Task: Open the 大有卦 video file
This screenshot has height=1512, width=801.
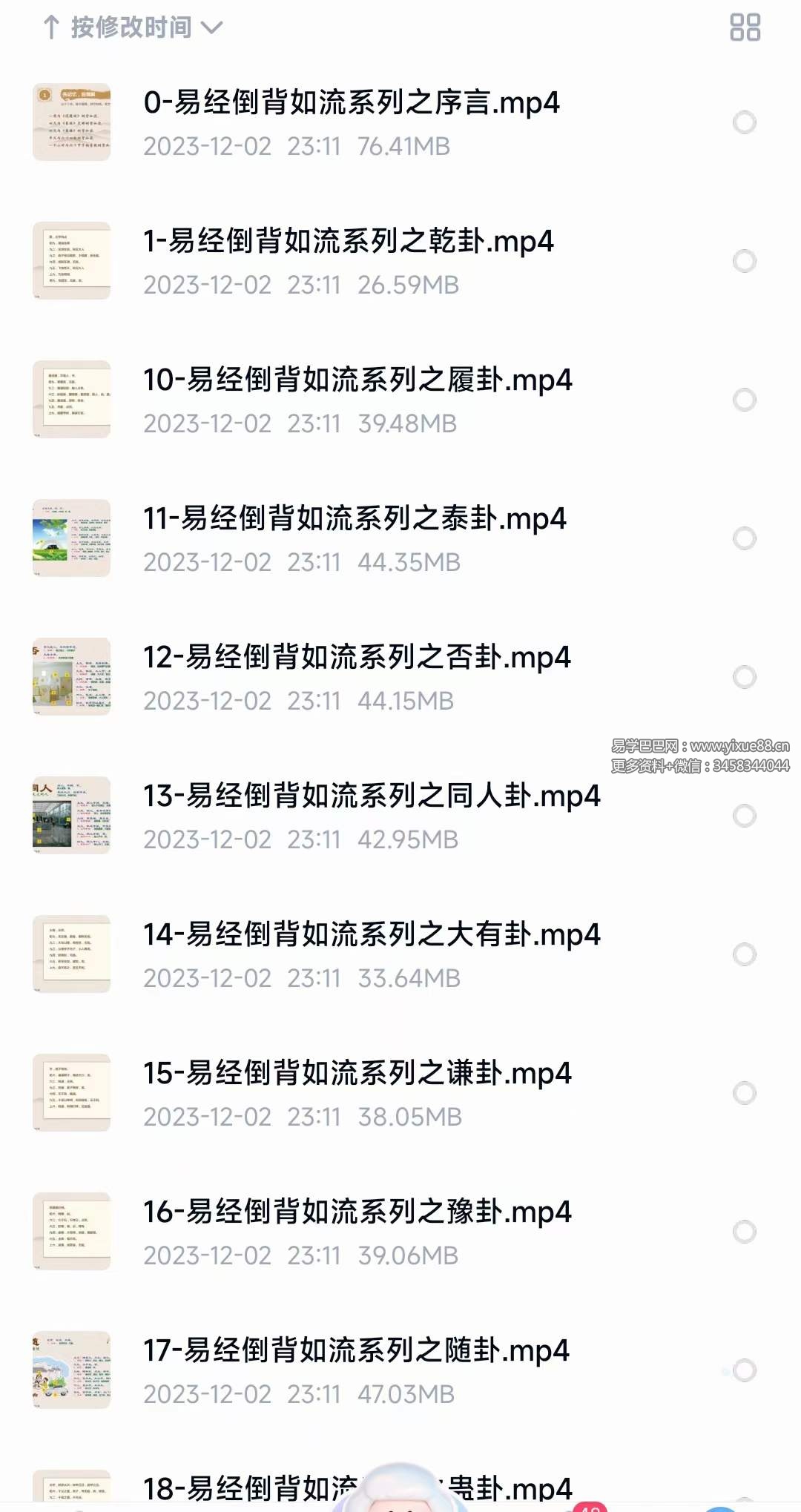Action: point(371,935)
